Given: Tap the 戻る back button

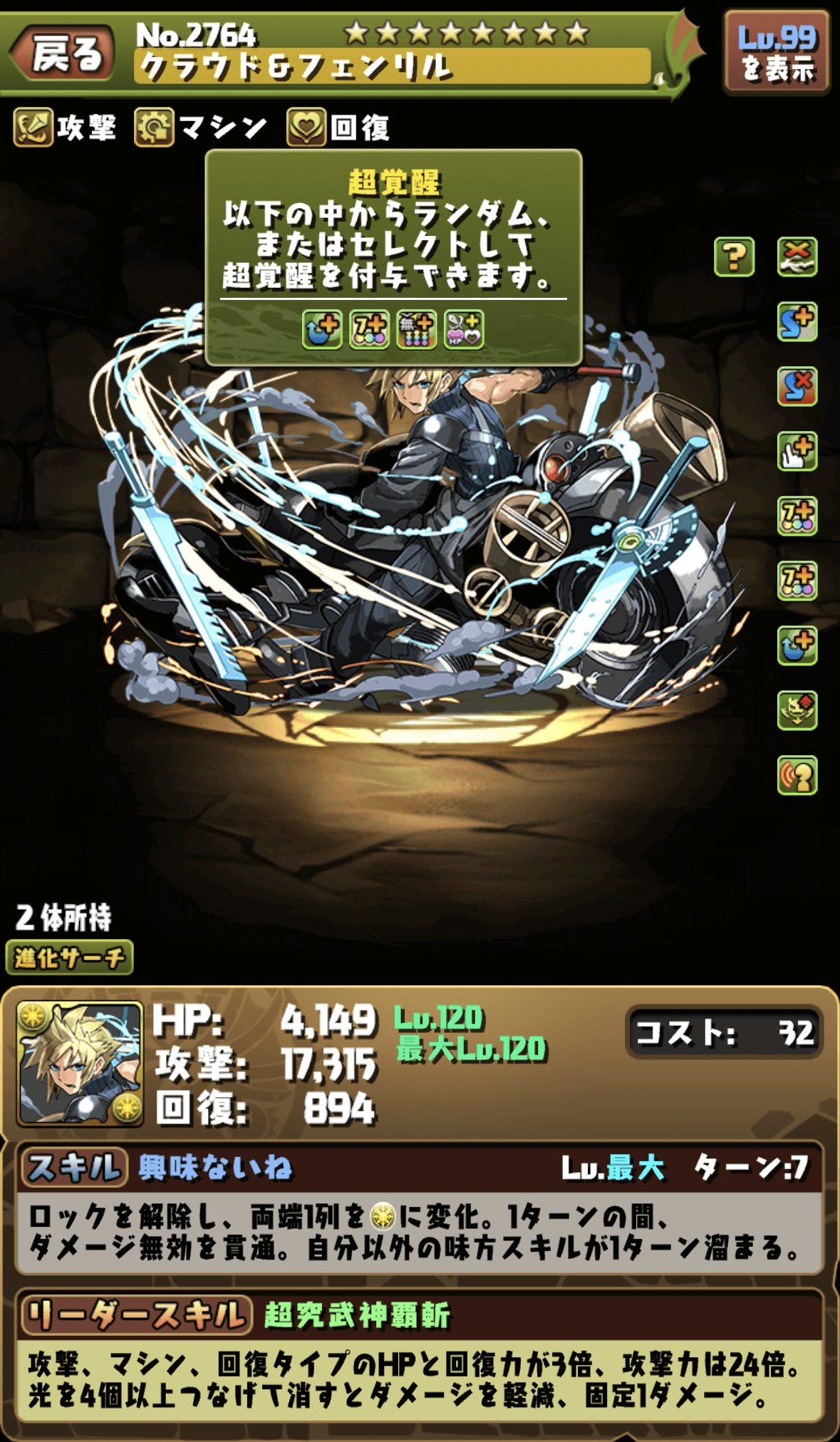Looking at the screenshot, I should tap(63, 54).
